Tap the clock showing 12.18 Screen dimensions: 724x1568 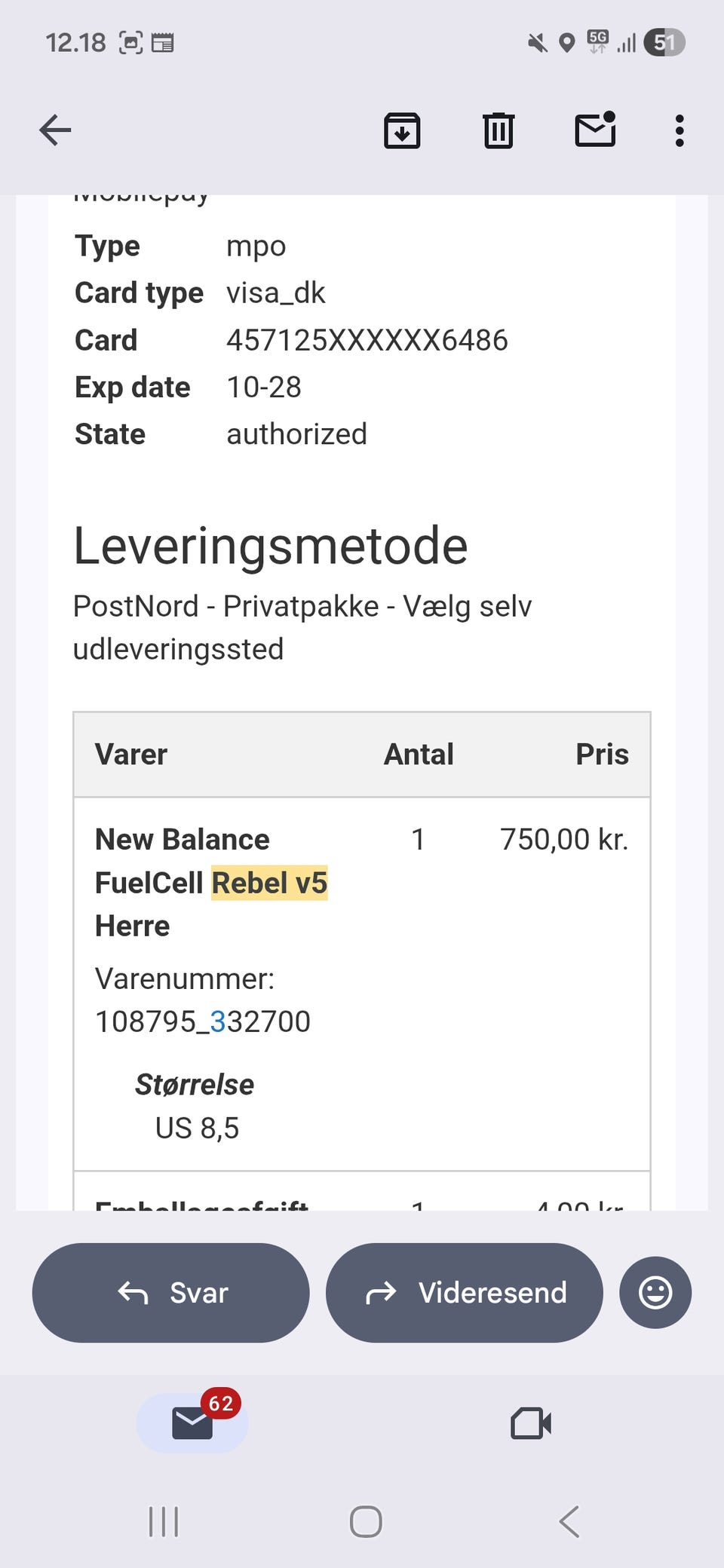point(76,43)
